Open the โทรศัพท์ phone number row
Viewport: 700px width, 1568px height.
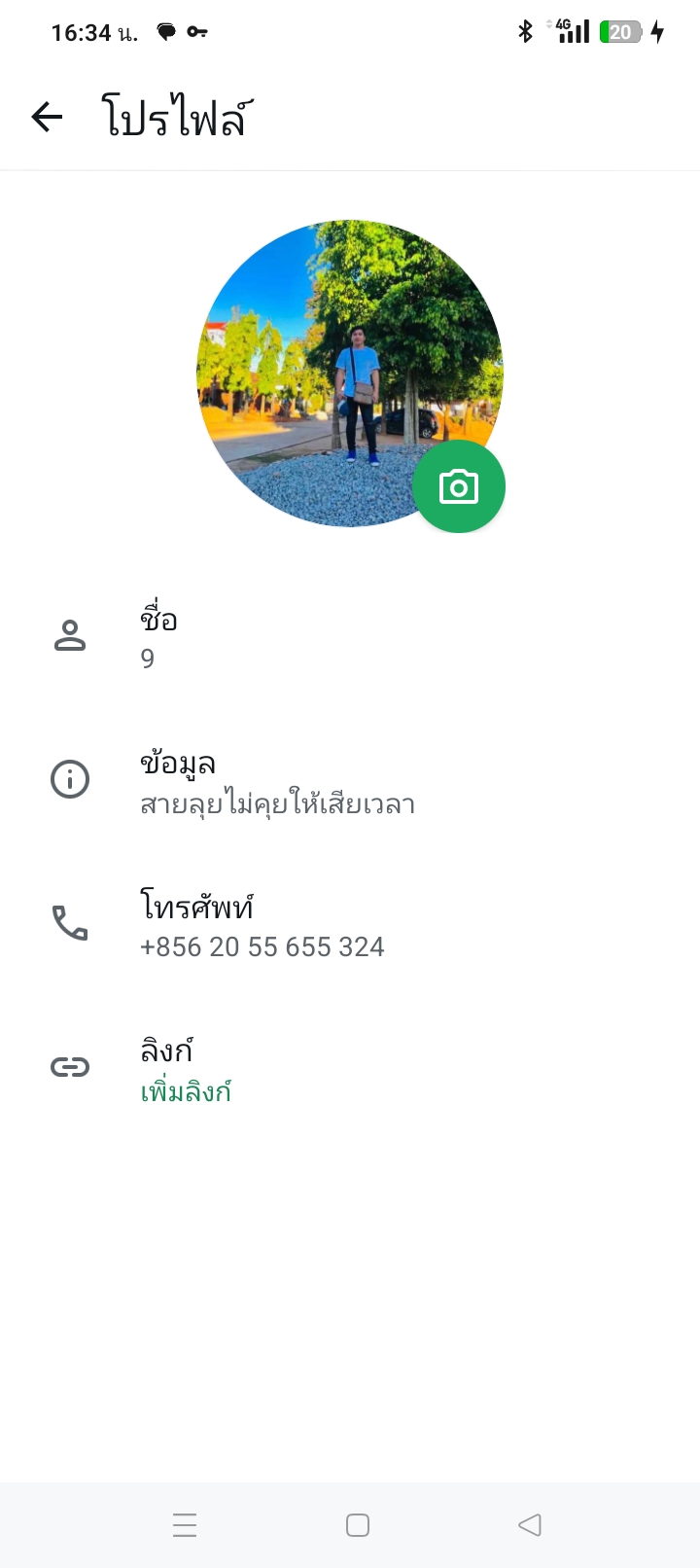[x=350, y=925]
